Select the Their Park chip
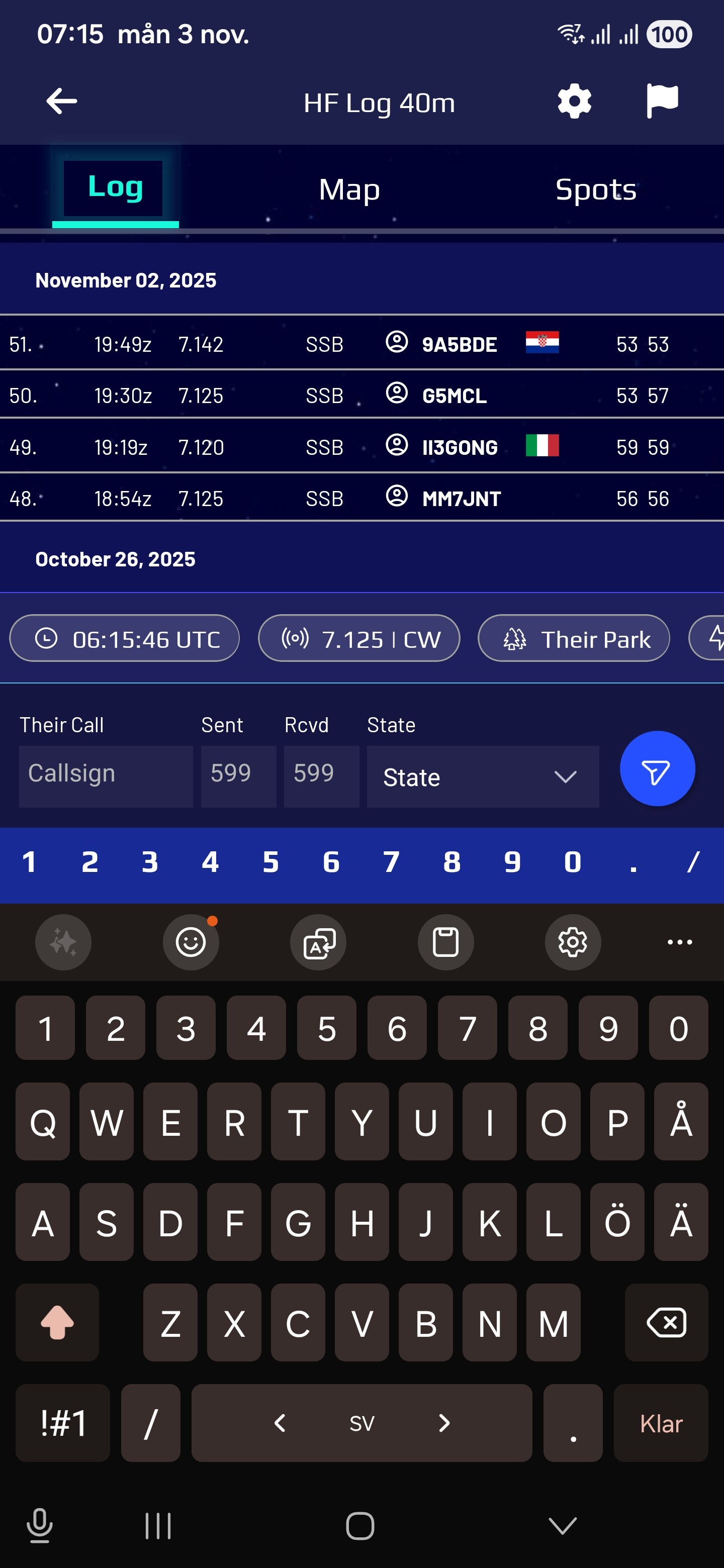Image resolution: width=724 pixels, height=1568 pixels. (x=574, y=639)
